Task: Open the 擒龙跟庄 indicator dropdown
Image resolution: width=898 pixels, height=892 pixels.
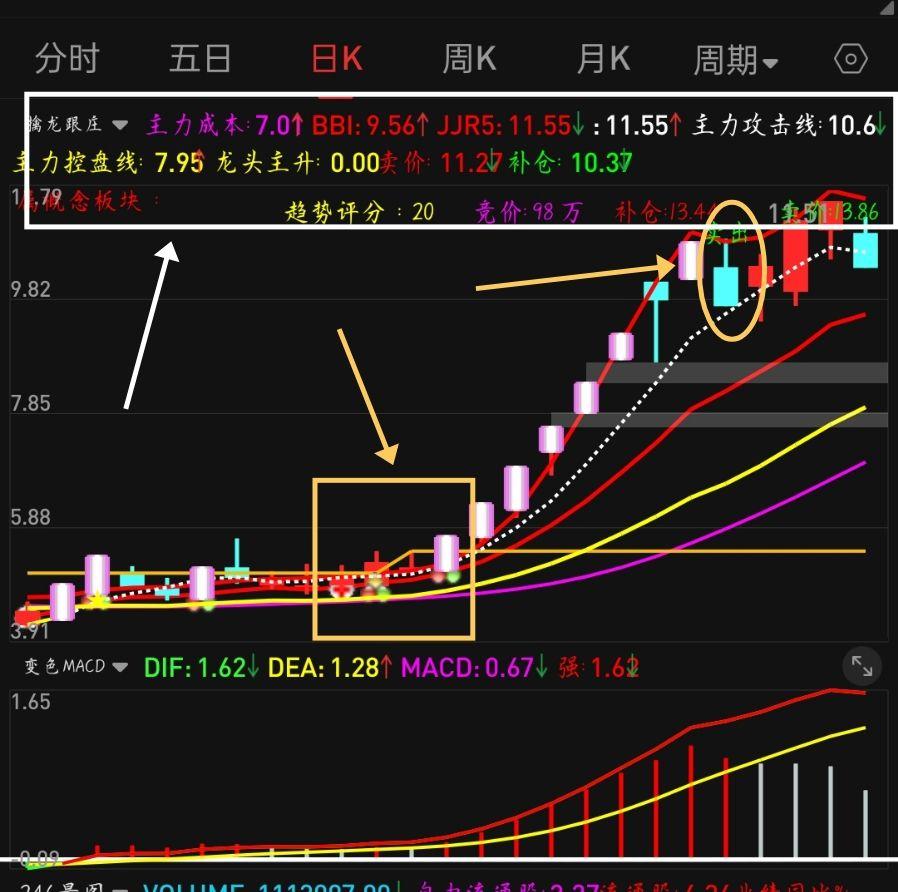Action: click(x=76, y=125)
